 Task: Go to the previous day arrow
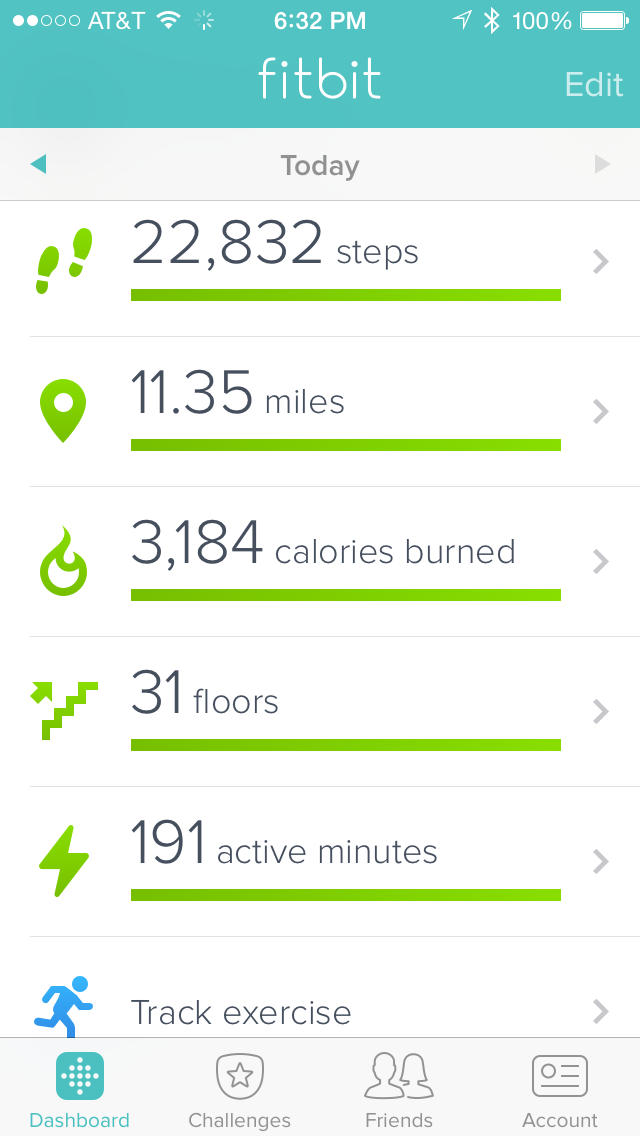(38, 165)
